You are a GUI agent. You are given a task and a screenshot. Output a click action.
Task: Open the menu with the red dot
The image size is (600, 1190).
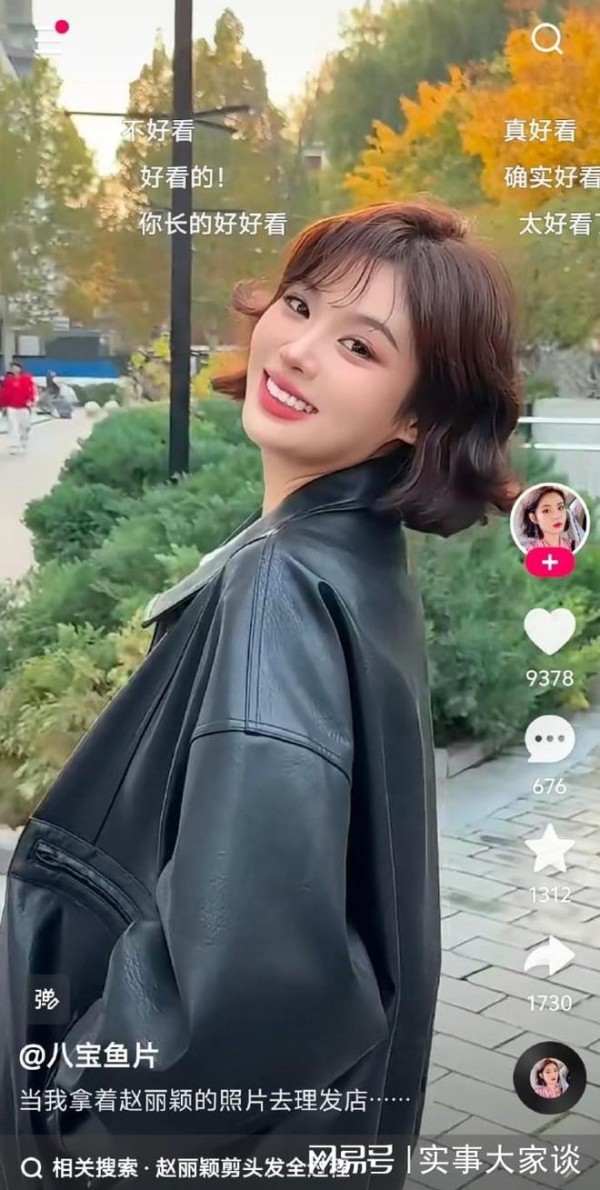click(x=50, y=36)
